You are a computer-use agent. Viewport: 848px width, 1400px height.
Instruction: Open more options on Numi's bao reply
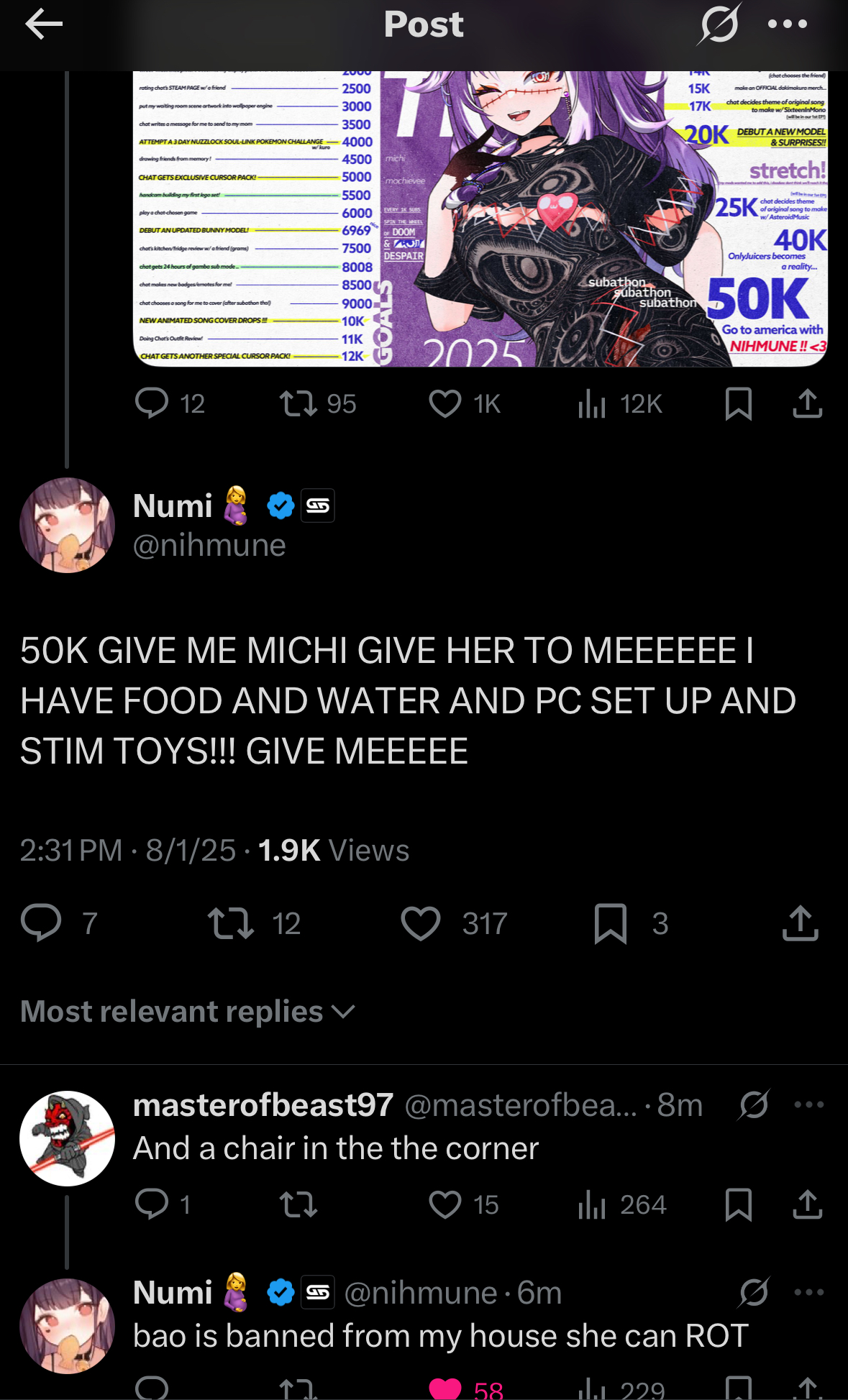pos(809,1293)
